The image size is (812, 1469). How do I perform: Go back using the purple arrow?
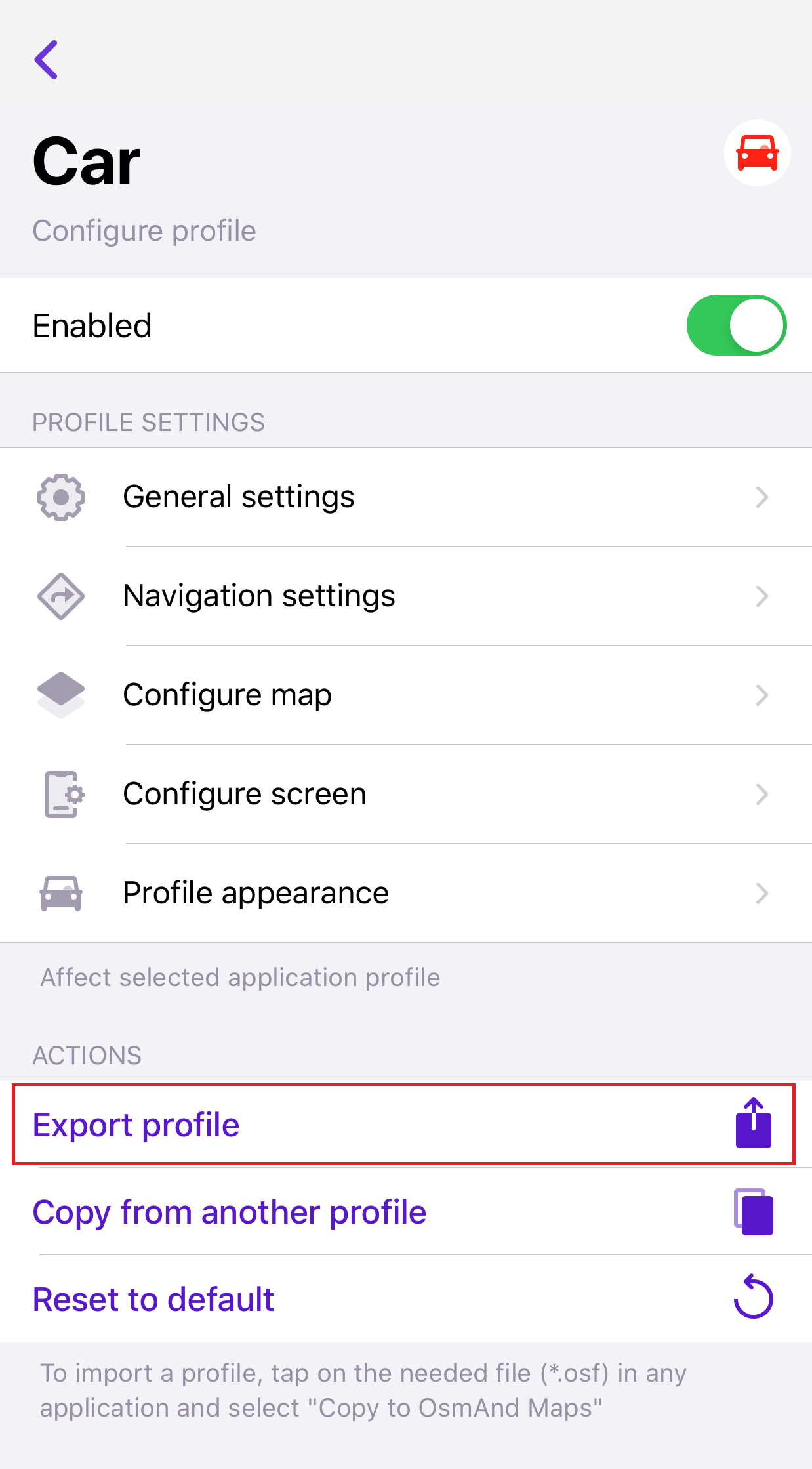tap(47, 60)
